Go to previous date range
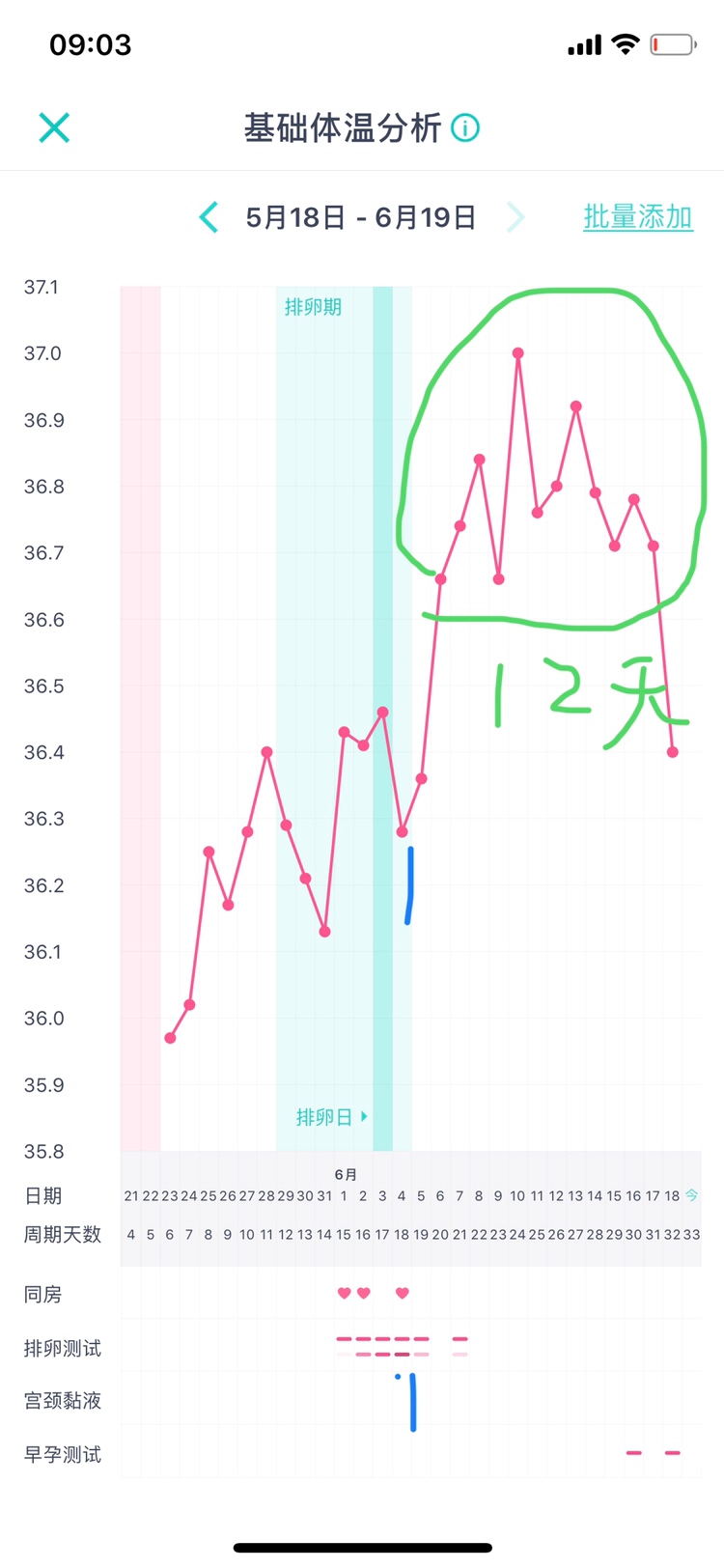The image size is (724, 1568). click(209, 217)
